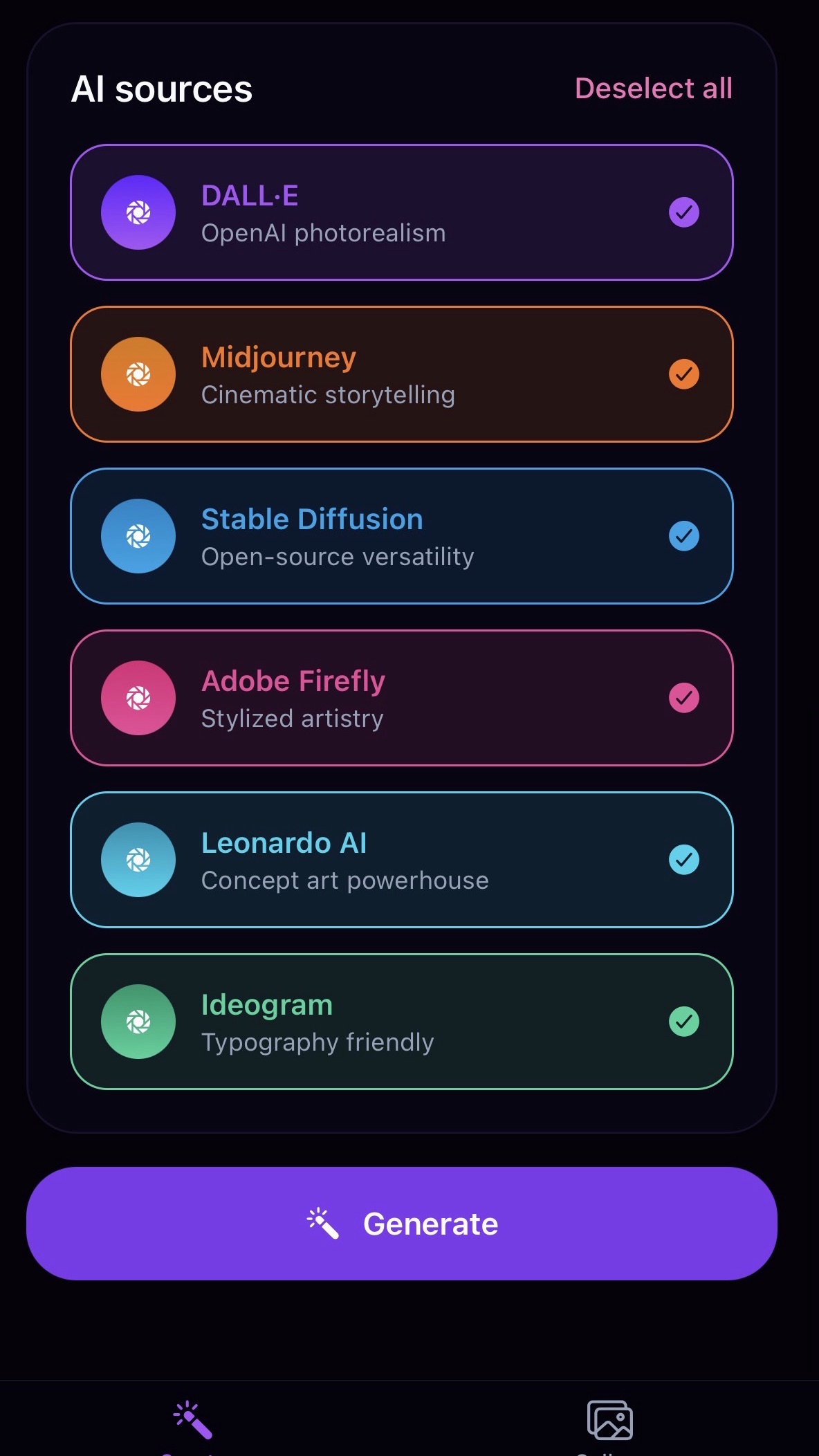
Task: Untick the Stable Diffusion checkmark
Action: point(683,536)
